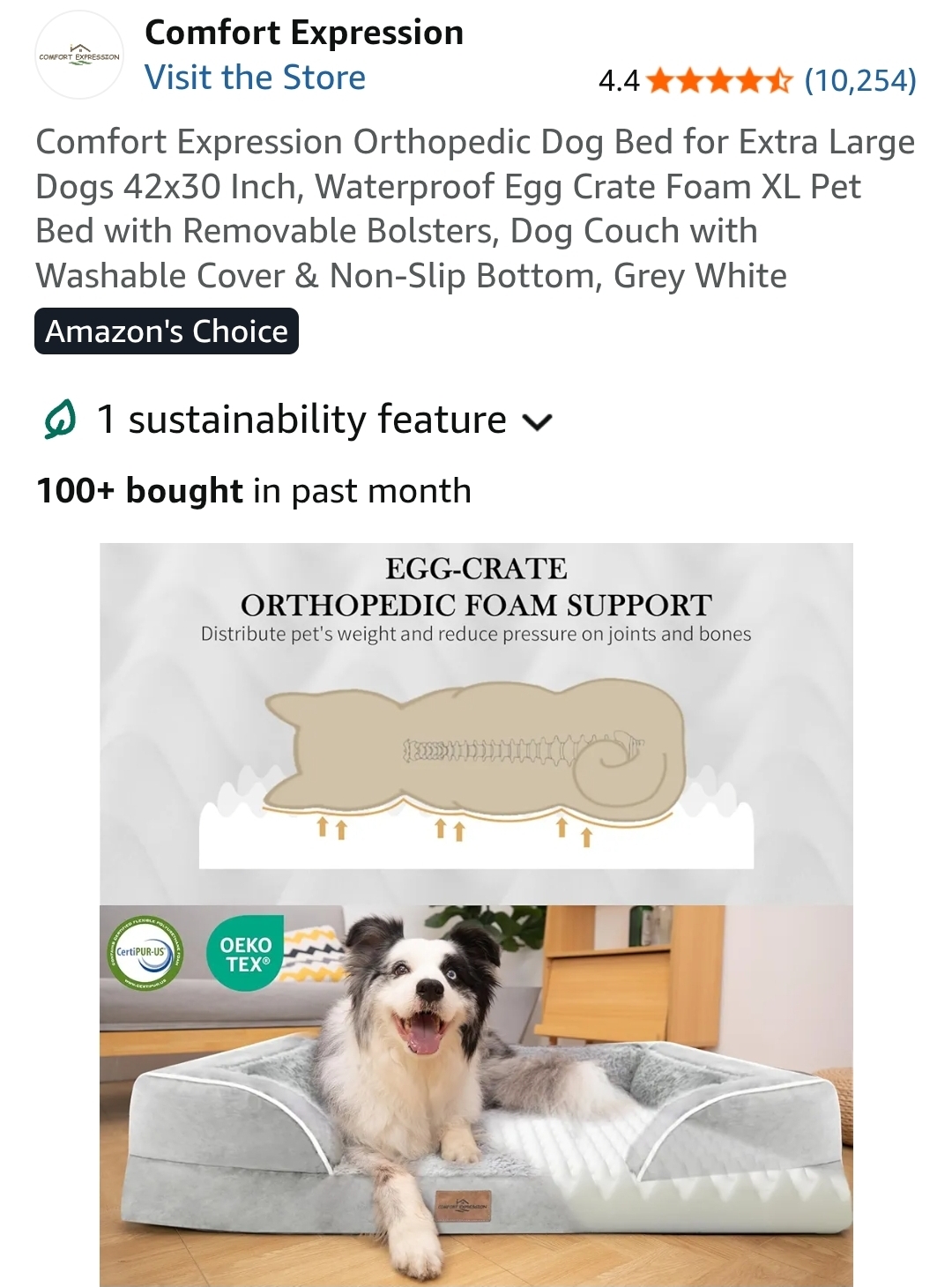Tap the Comfort Expression brand logo
The width and height of the screenshot is (952, 1287).
[79, 56]
